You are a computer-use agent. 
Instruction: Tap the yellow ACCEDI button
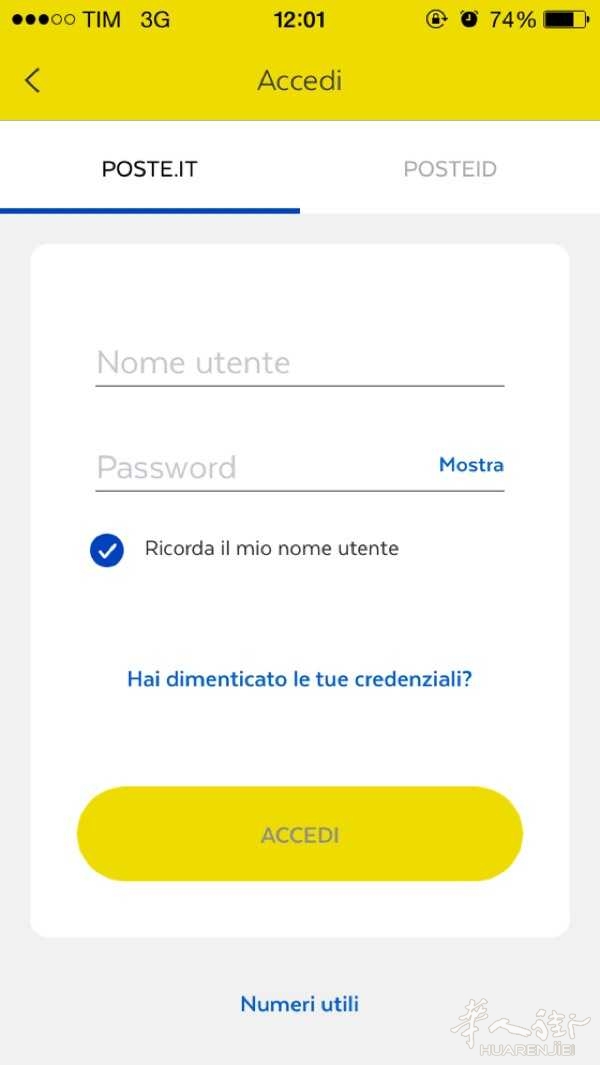point(299,834)
